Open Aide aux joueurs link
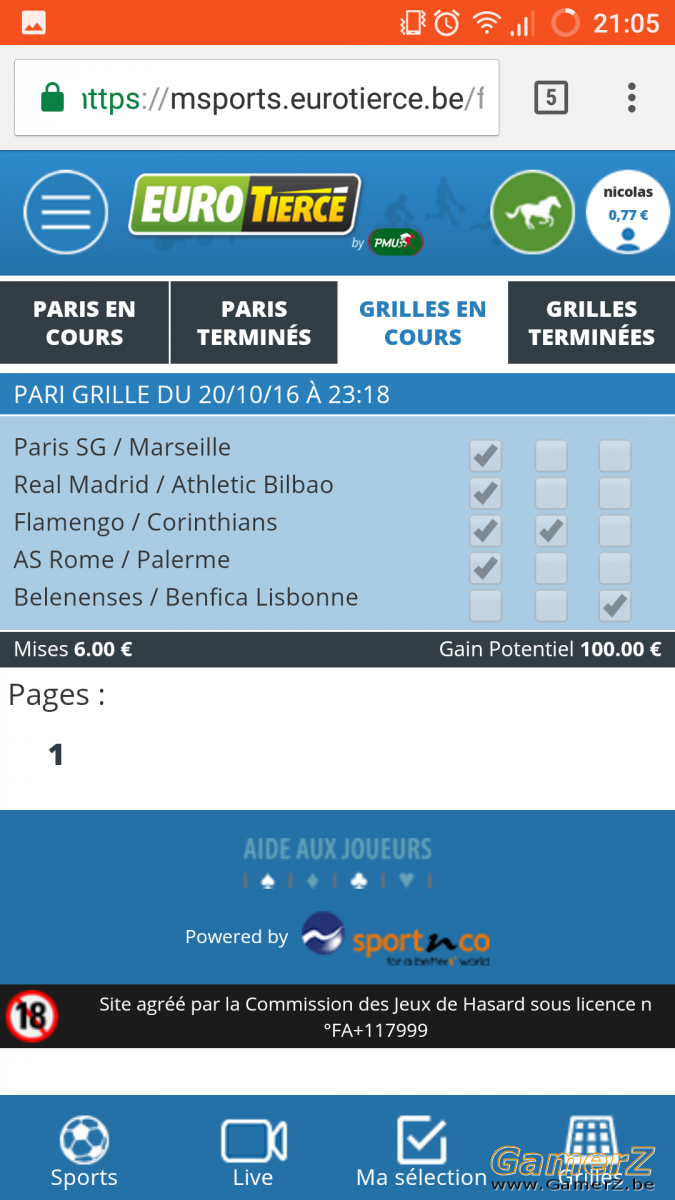Viewport: 675px width, 1200px height. tap(338, 863)
